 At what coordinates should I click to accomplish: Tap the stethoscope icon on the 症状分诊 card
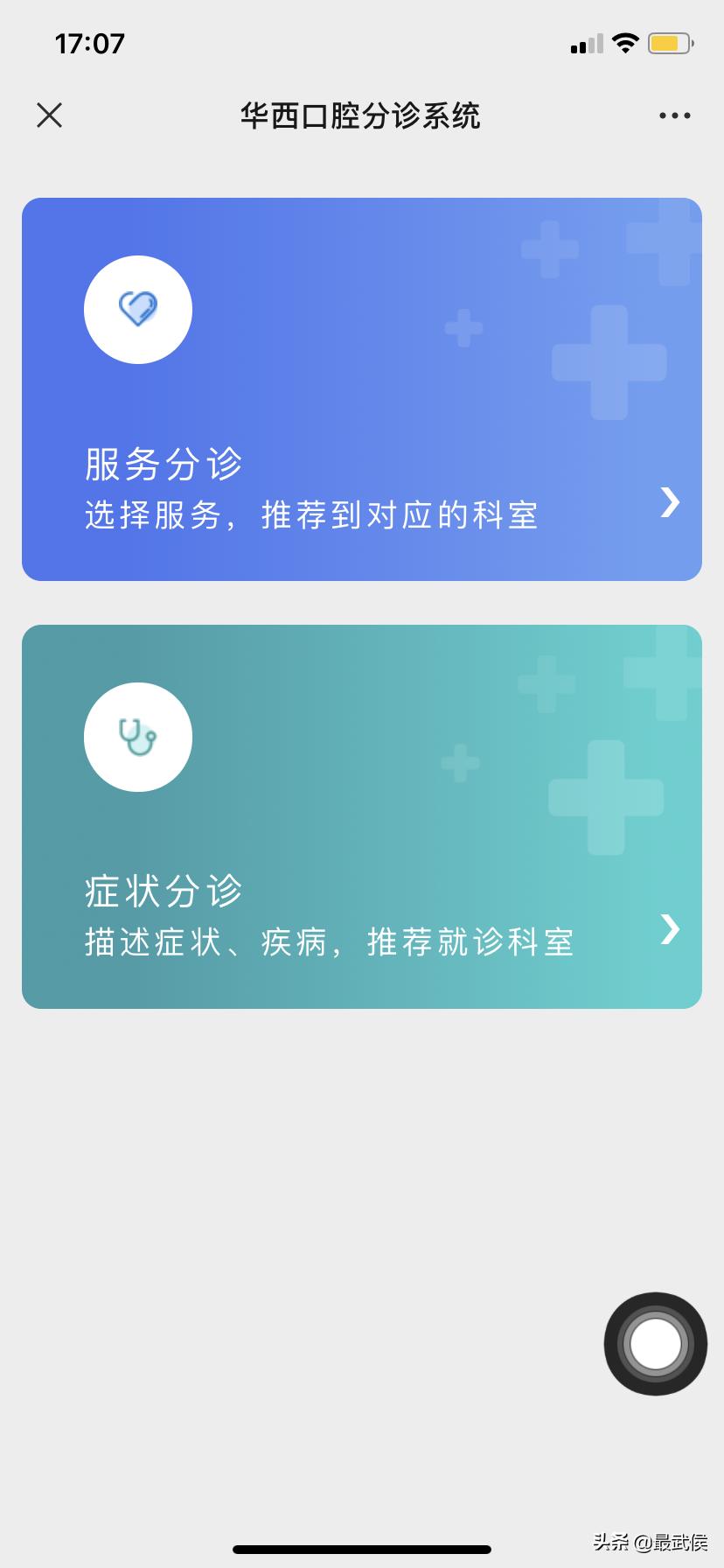[137, 737]
